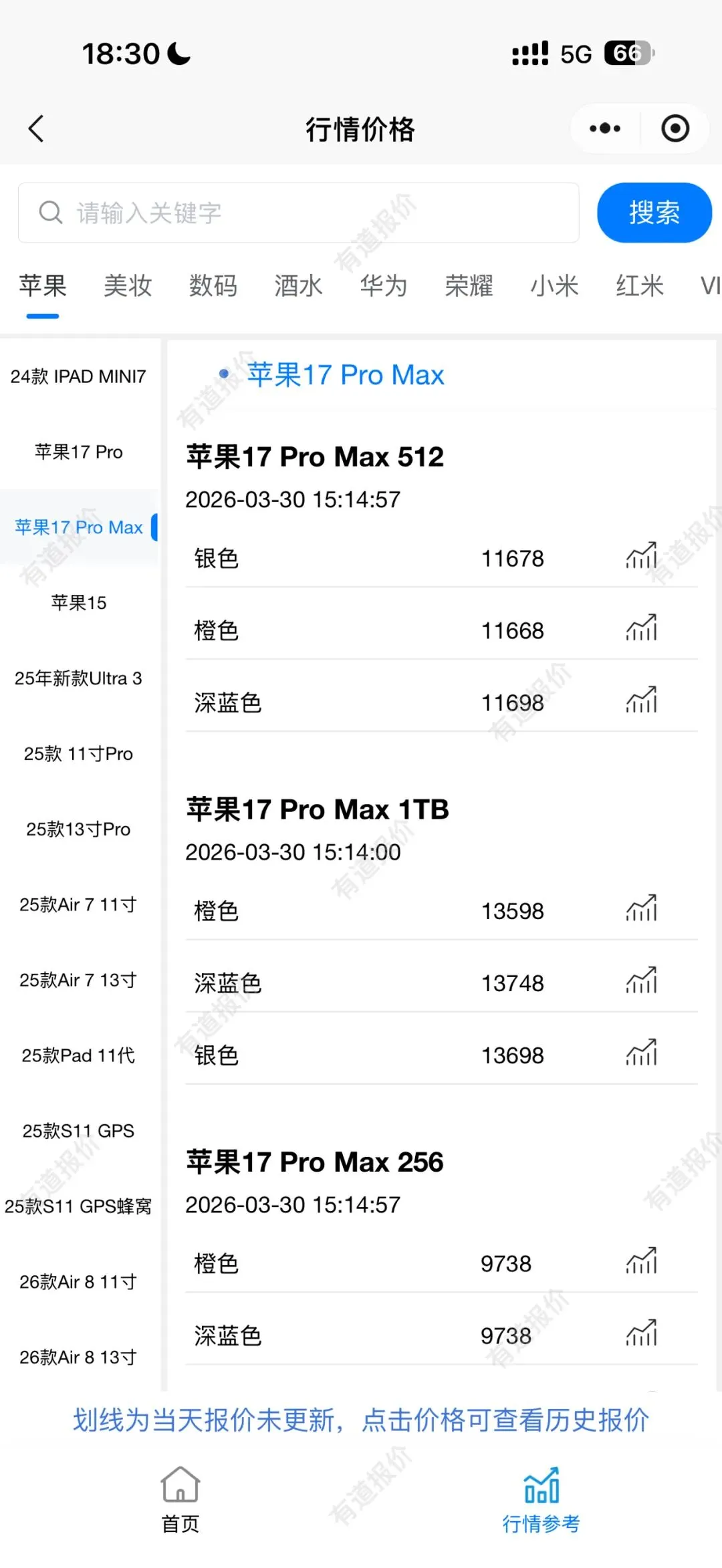Go back using the top-left arrow
The image size is (722, 1568).
(x=37, y=128)
